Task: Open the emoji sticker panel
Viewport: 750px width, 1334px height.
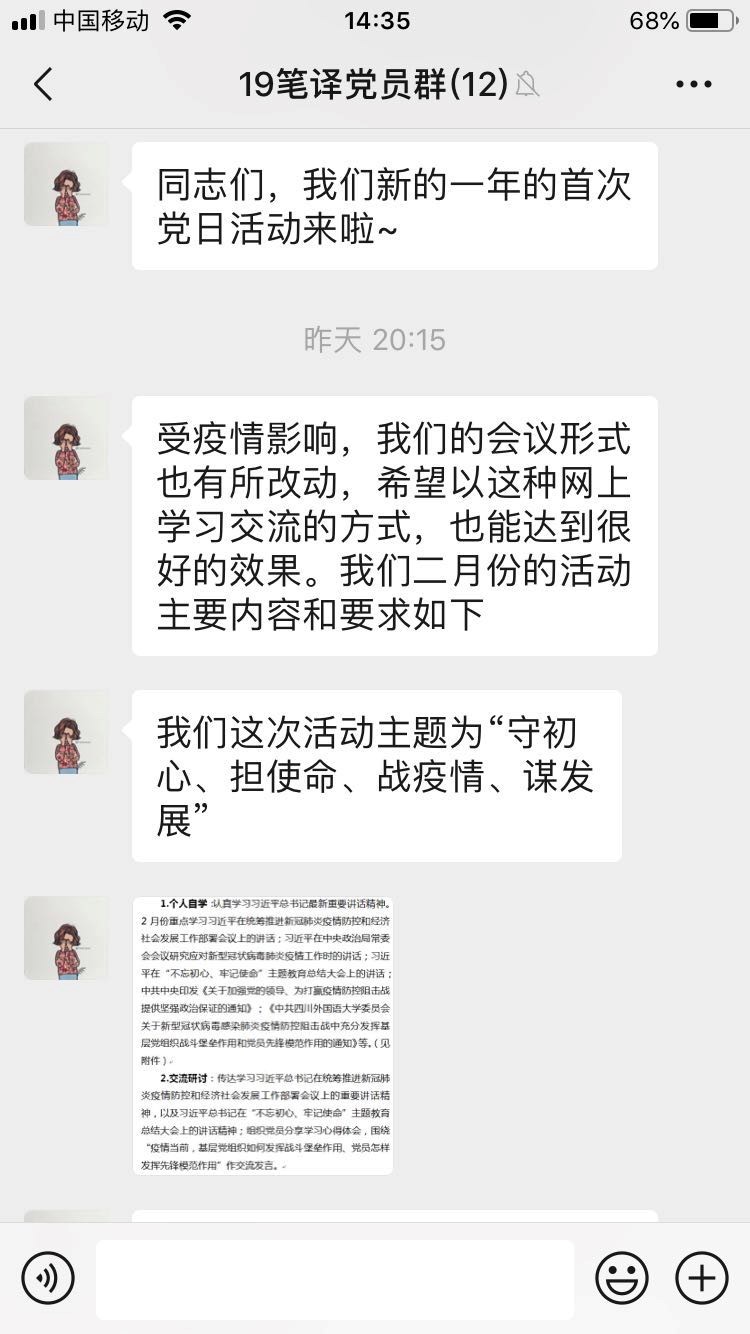Action: coord(622,1278)
